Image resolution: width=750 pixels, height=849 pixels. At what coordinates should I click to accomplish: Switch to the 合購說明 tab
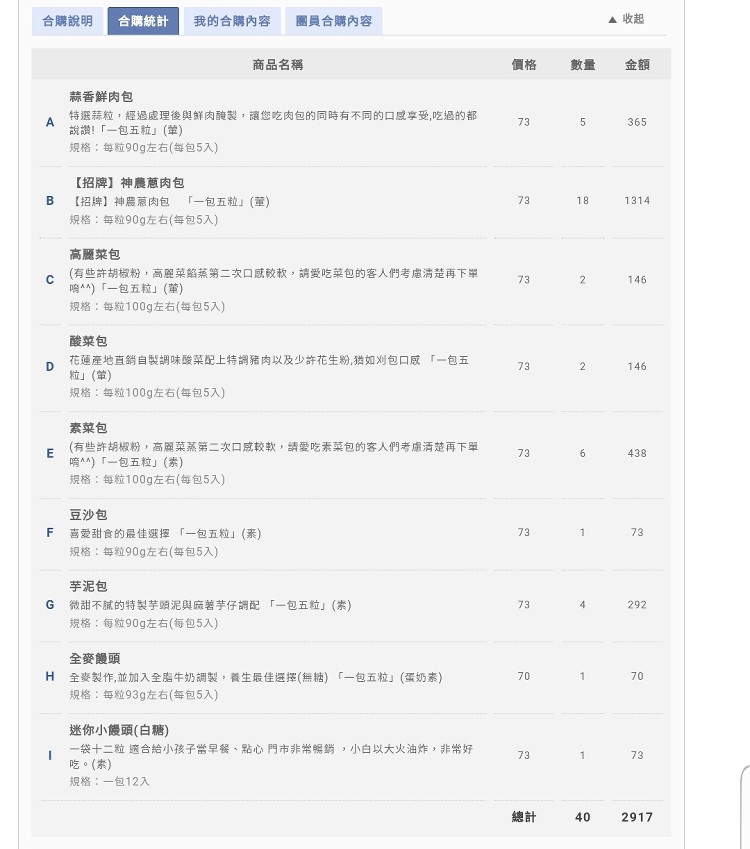pos(67,21)
